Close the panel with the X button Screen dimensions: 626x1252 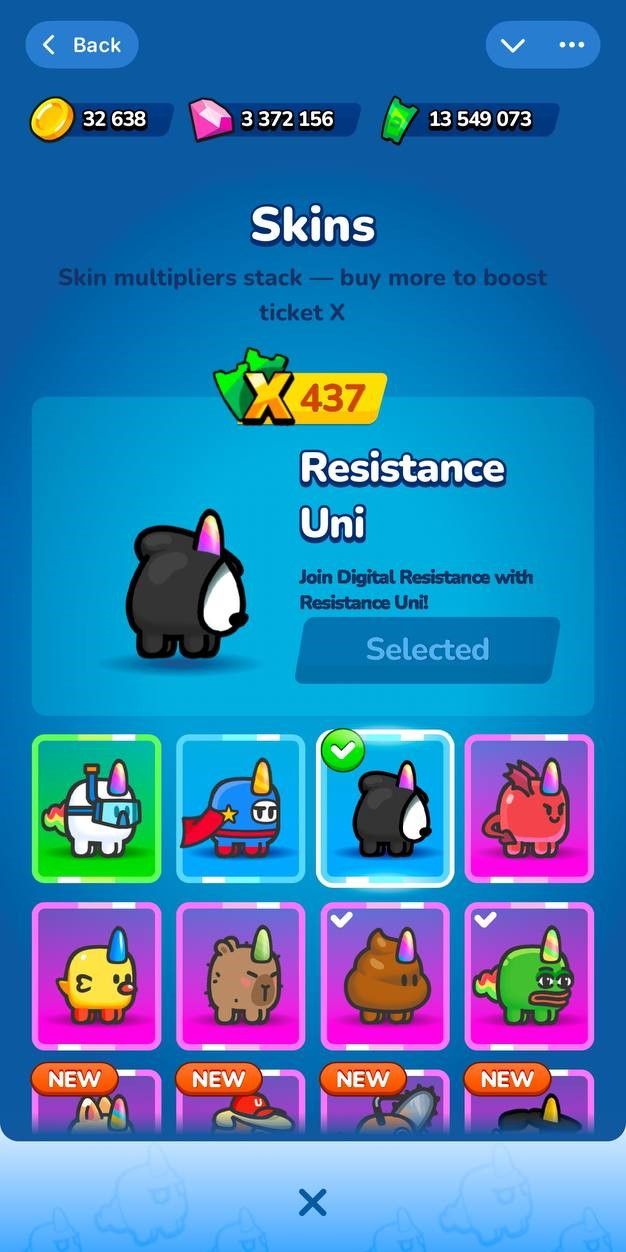click(313, 1202)
